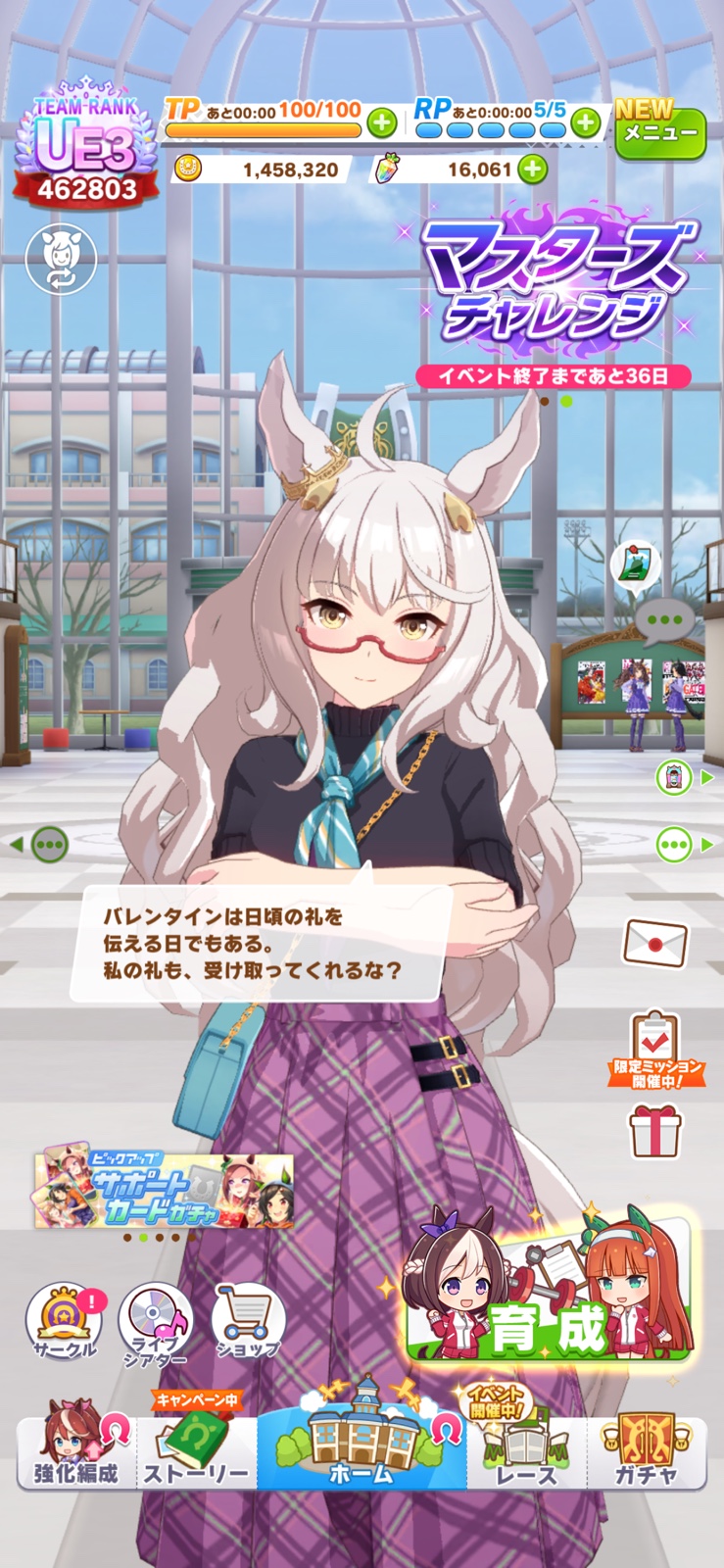Image resolution: width=724 pixels, height=1568 pixels.
Task: Switch the home character icon
Action: click(61, 260)
